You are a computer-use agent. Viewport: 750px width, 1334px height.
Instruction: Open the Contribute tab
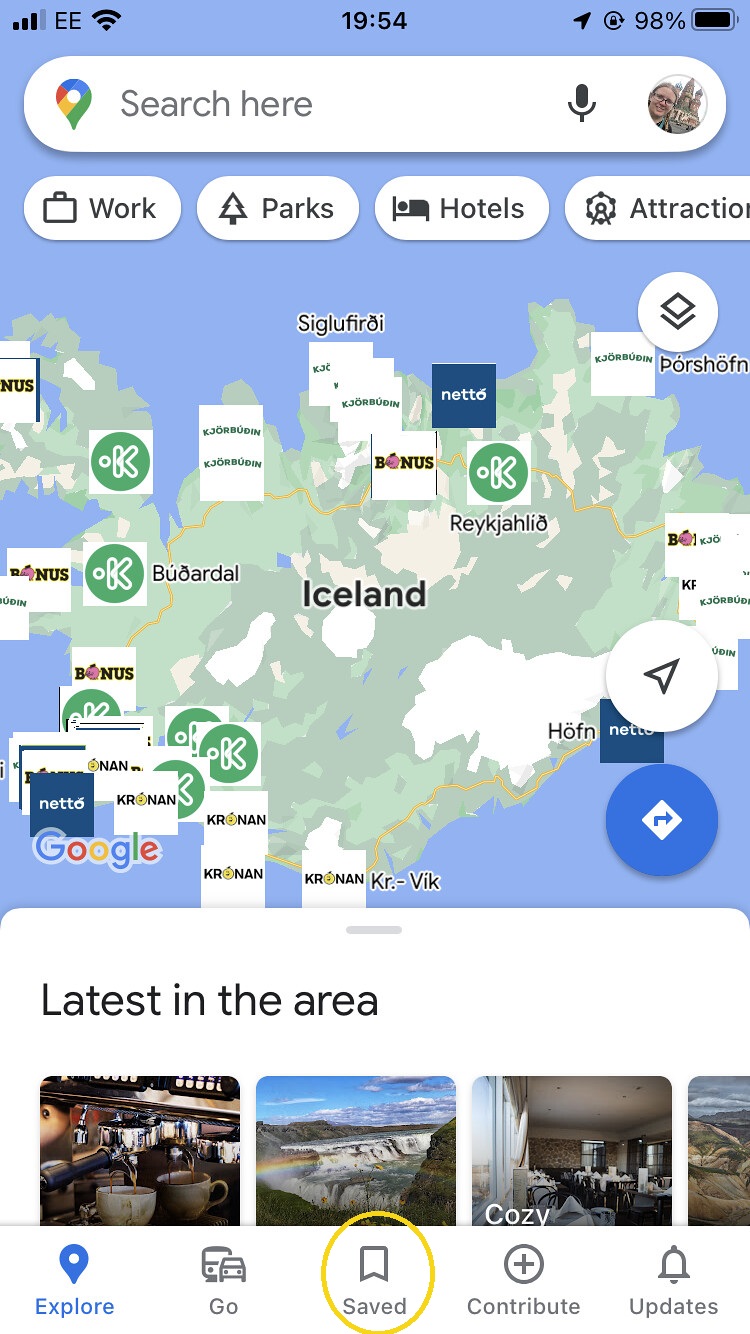(523, 1280)
